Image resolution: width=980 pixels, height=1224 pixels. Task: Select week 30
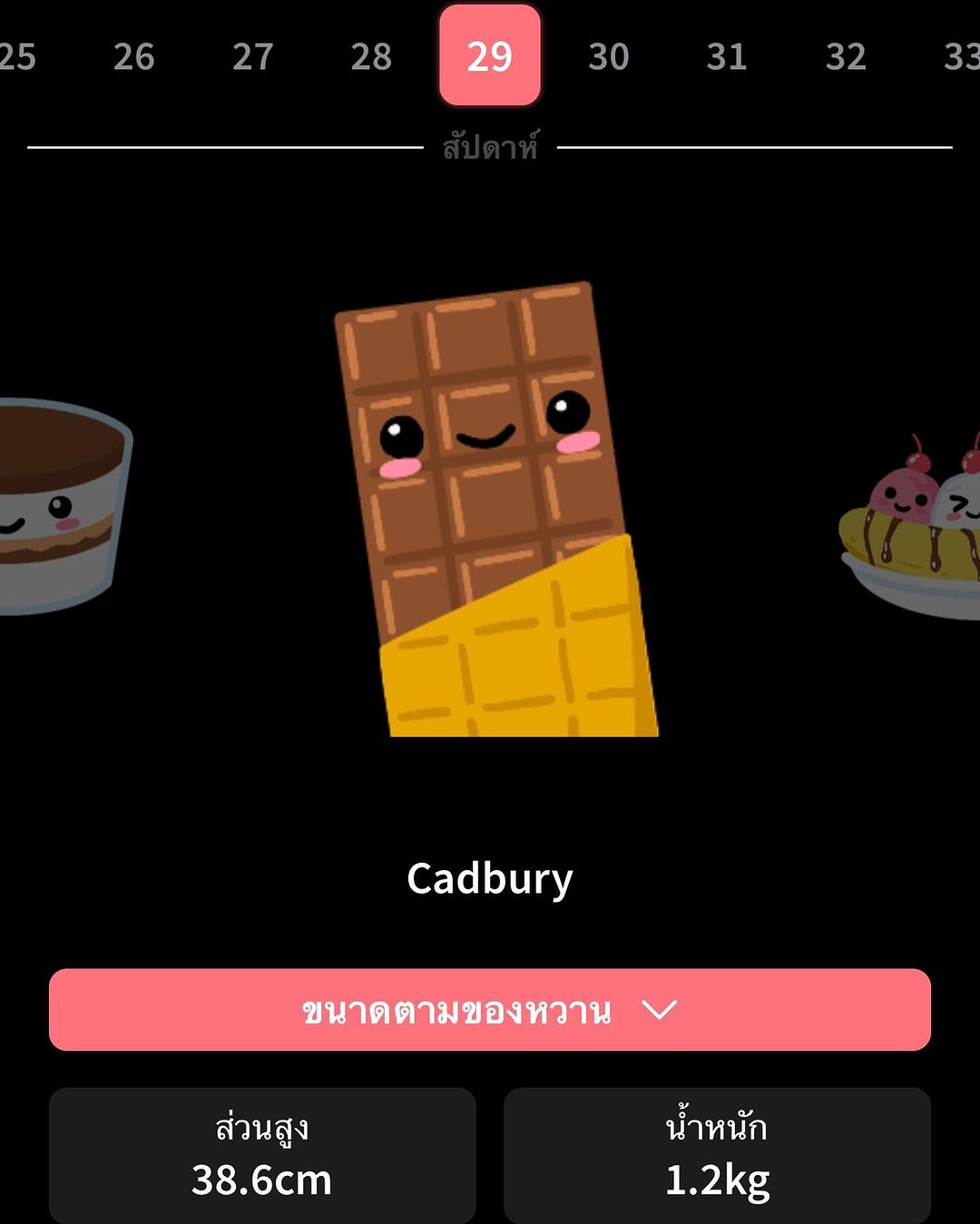[608, 56]
